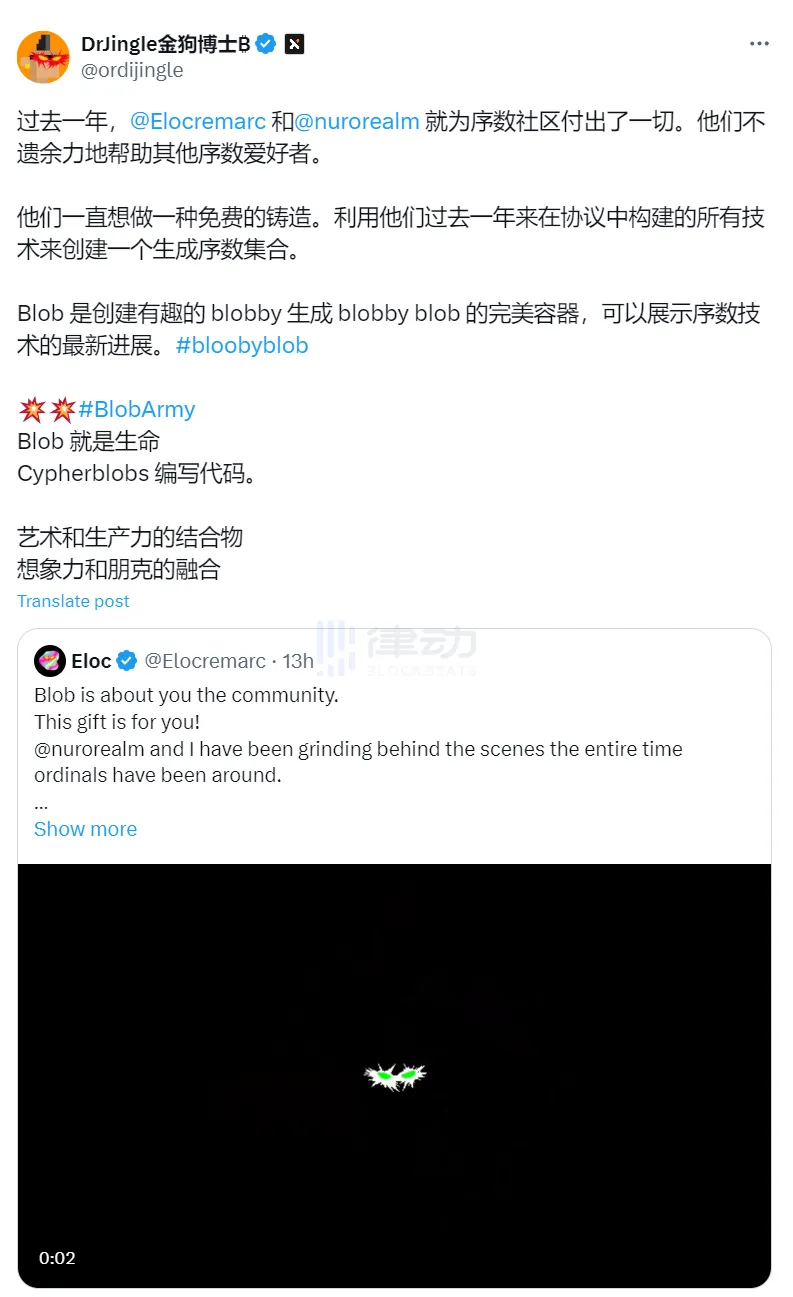Viewport: 793px width, 1297px height.
Task: Expand the quoted tweet with Show more
Action: pos(85,829)
